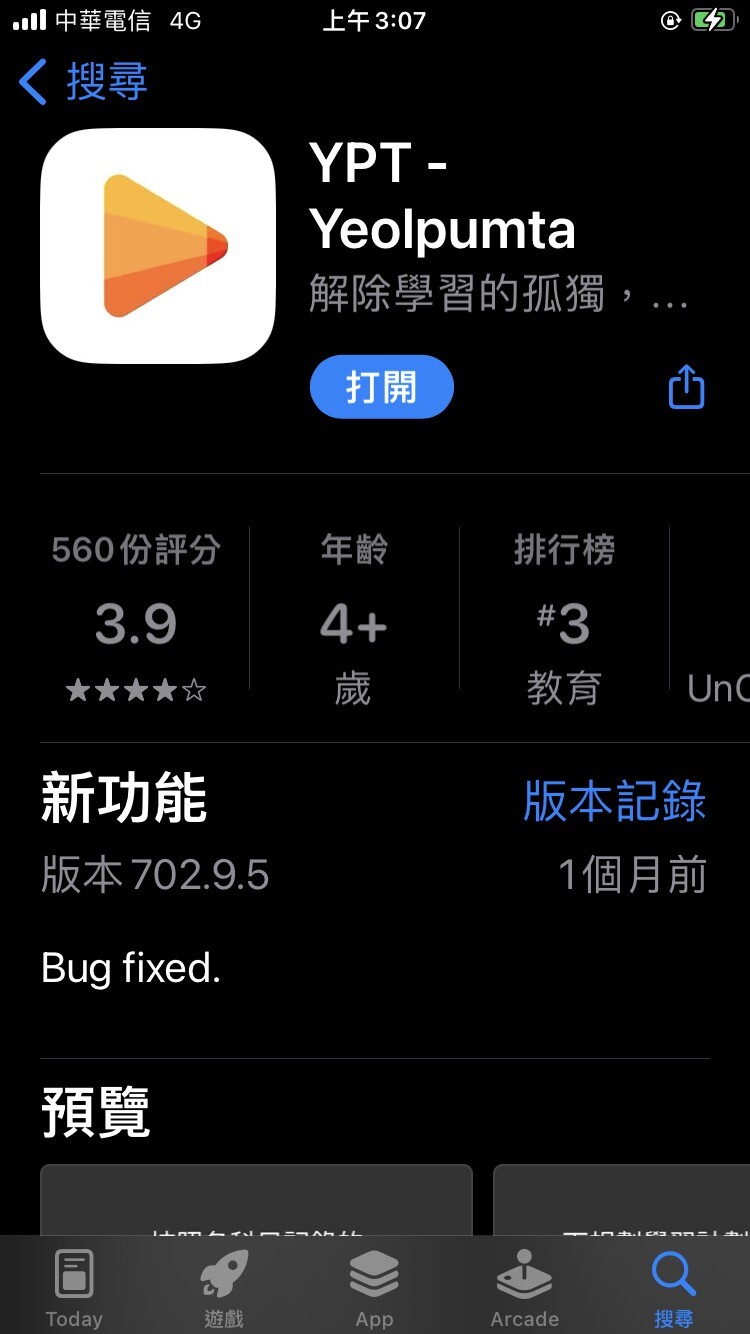Check the 排行榜 #3 教育 chart ranking
This screenshot has width=750, height=1334.
tap(564, 617)
